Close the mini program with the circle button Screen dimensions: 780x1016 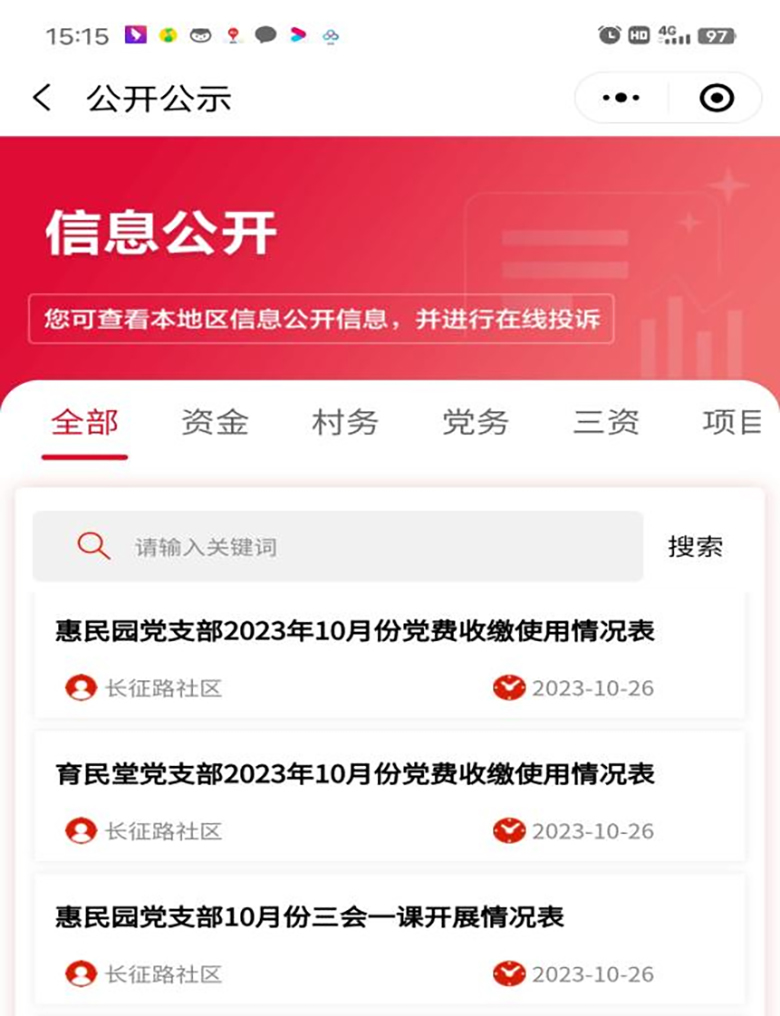(717, 98)
